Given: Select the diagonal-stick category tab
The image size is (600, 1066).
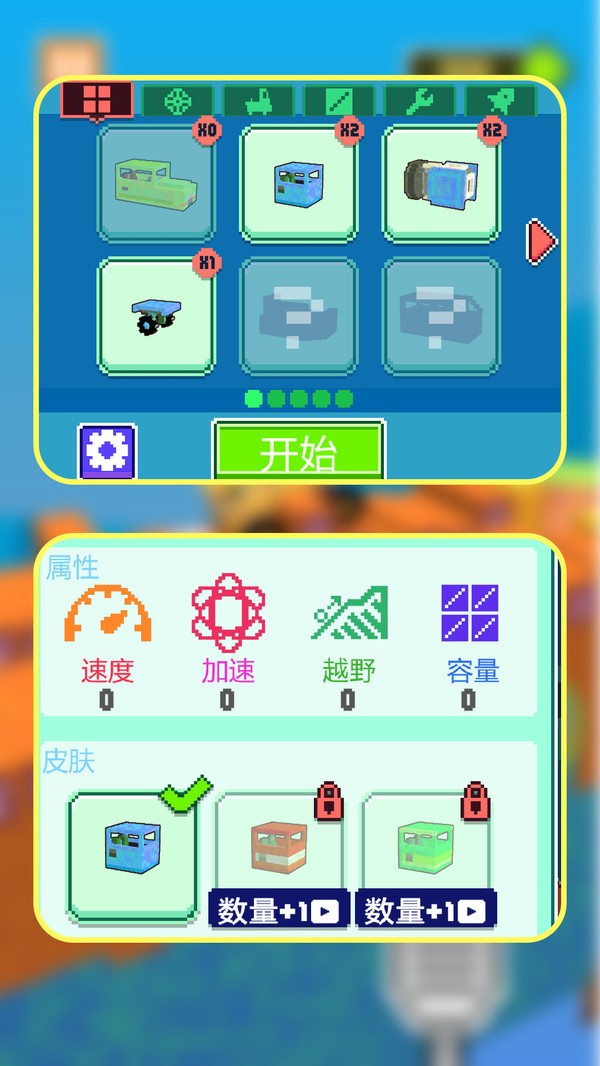Looking at the screenshot, I should (x=339, y=101).
